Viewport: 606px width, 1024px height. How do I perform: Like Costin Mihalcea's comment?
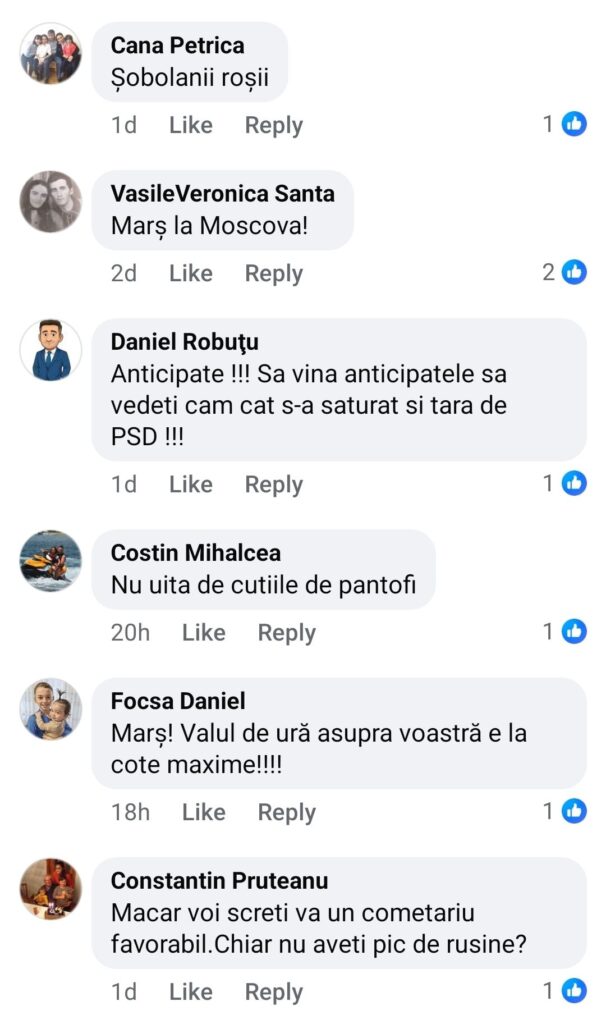[x=203, y=632]
